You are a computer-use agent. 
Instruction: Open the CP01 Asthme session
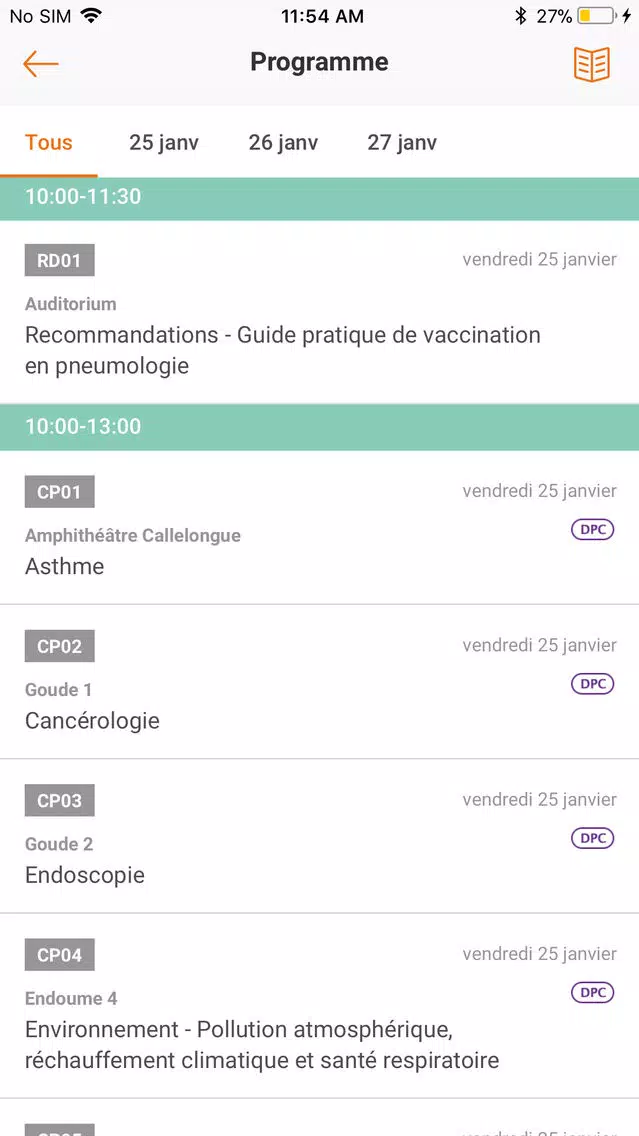[x=320, y=527]
